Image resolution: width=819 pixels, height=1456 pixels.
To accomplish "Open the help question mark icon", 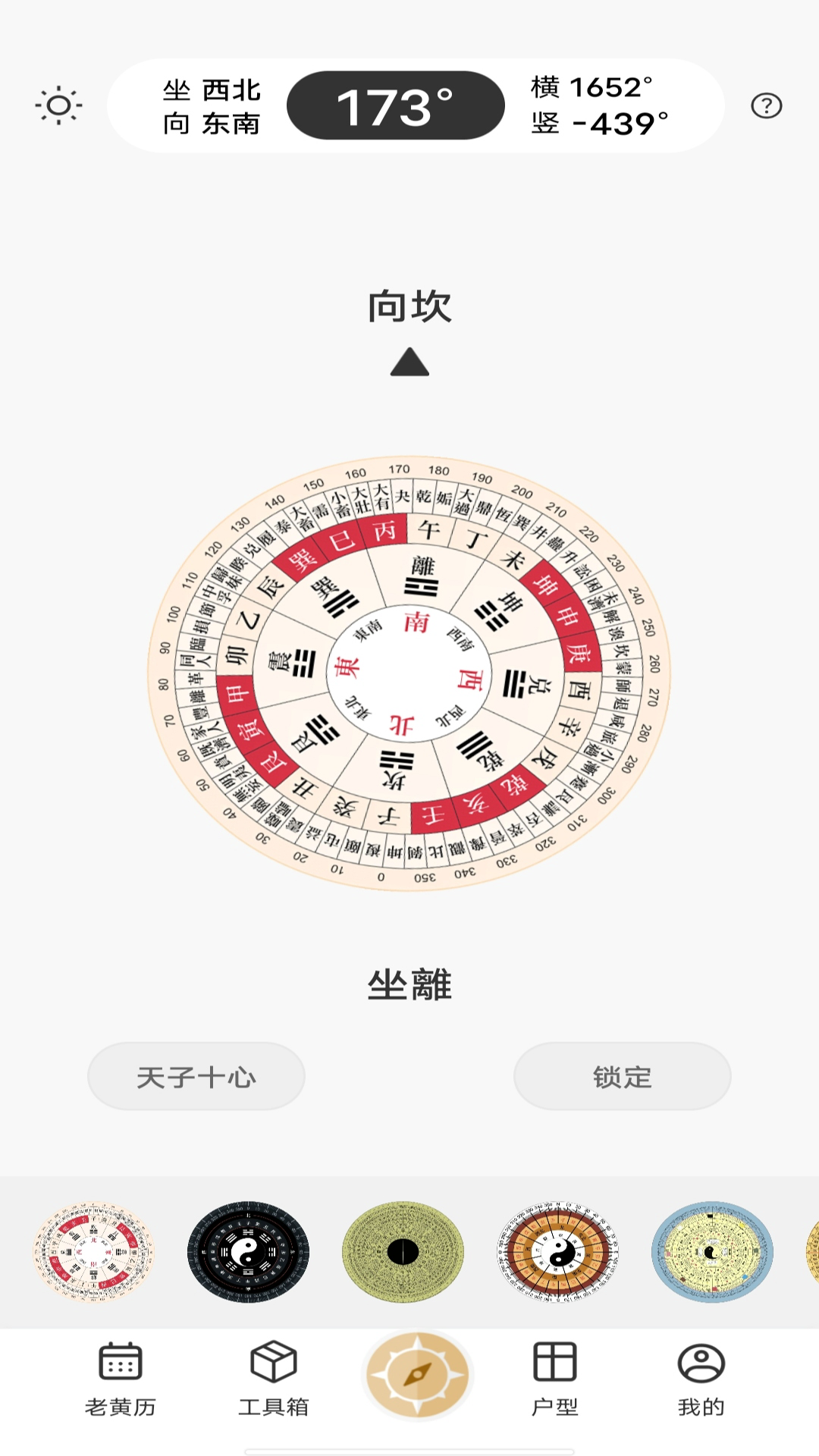I will click(766, 105).
